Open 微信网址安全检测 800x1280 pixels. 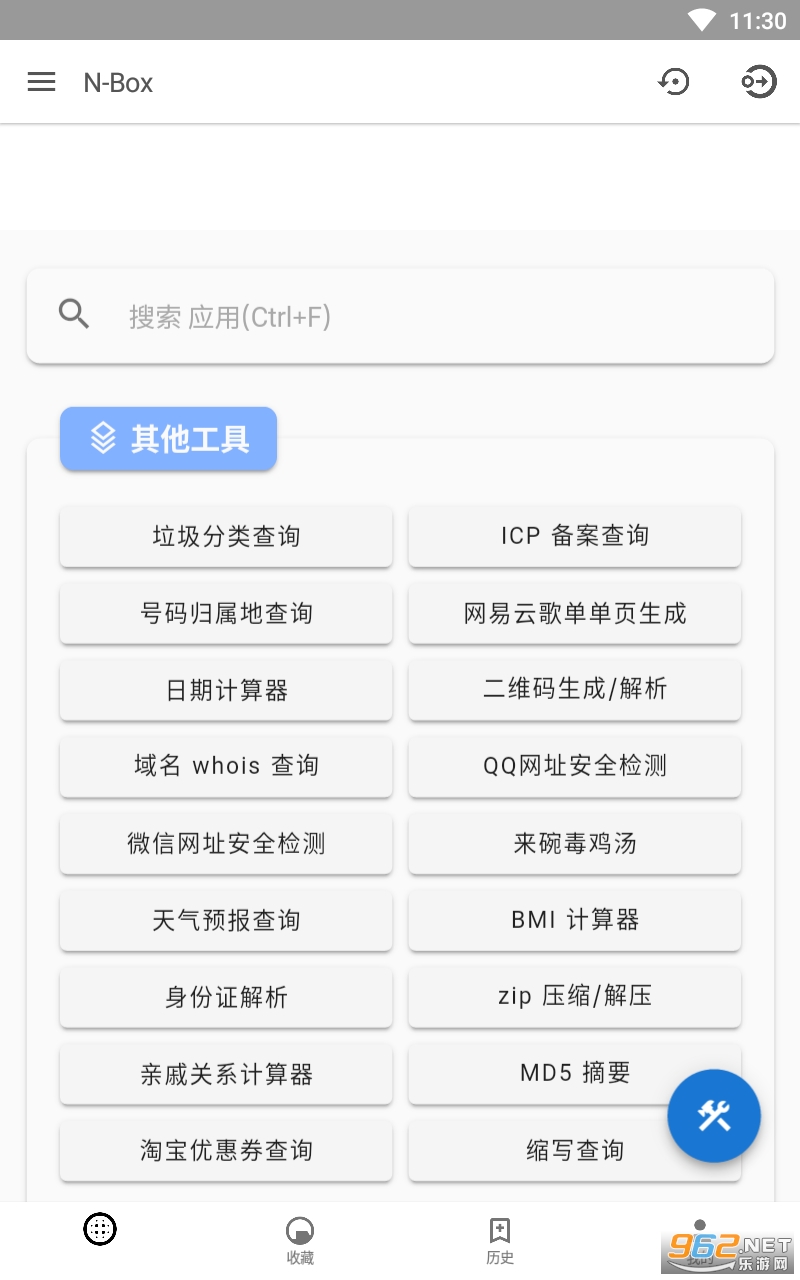tap(226, 844)
